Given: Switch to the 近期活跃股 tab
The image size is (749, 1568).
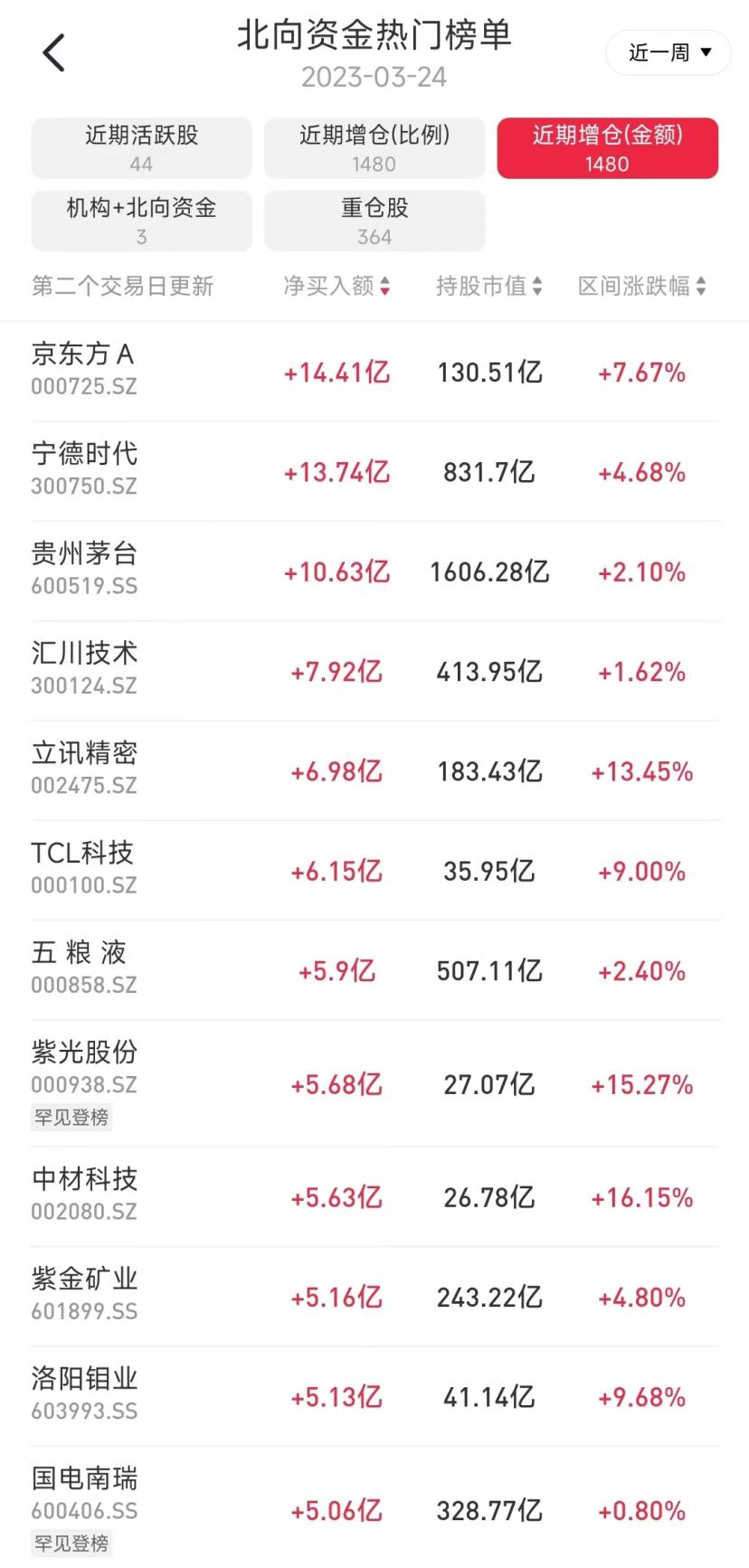Looking at the screenshot, I should click(141, 148).
